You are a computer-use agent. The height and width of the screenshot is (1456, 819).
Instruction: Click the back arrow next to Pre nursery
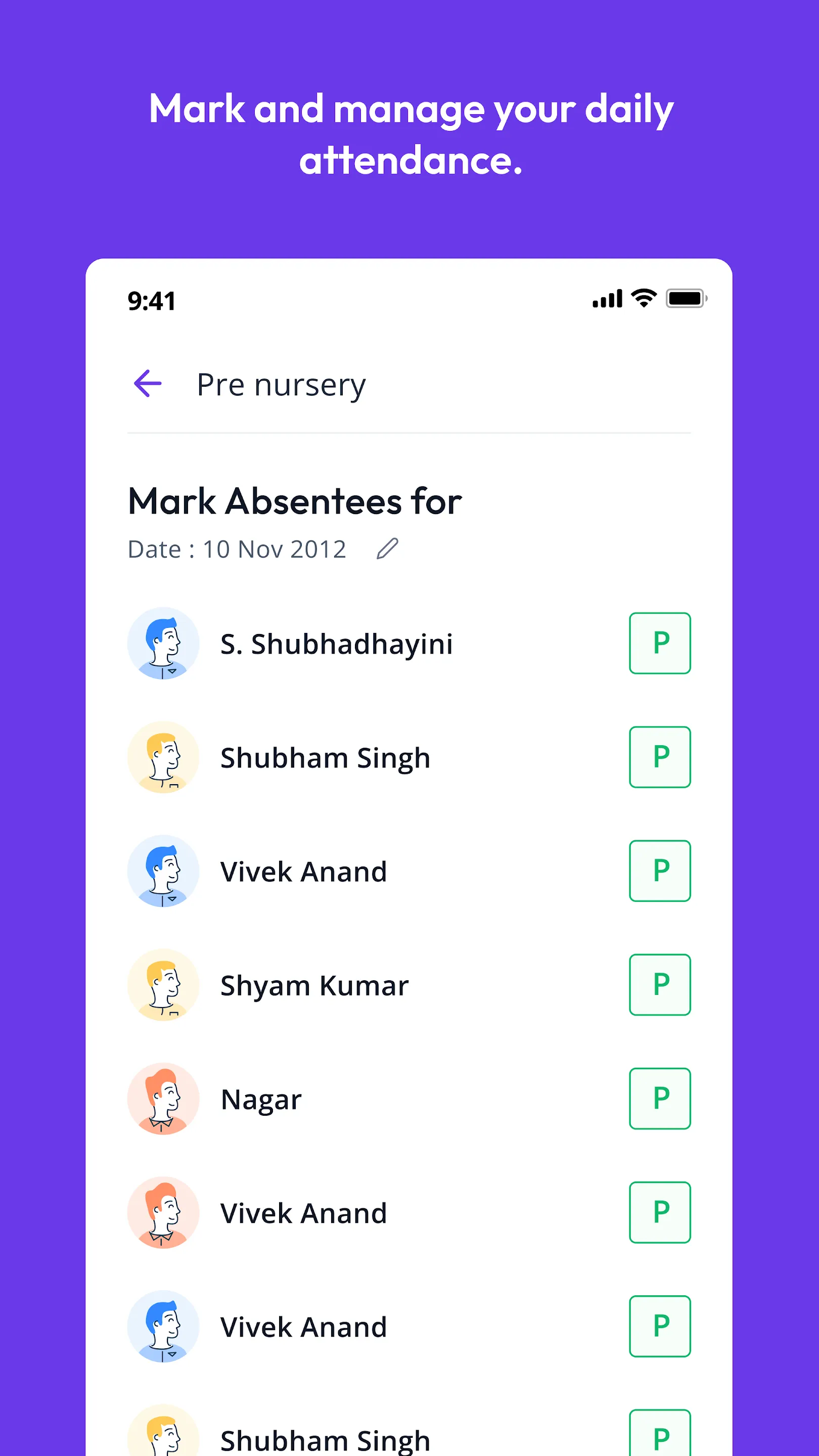tap(148, 384)
